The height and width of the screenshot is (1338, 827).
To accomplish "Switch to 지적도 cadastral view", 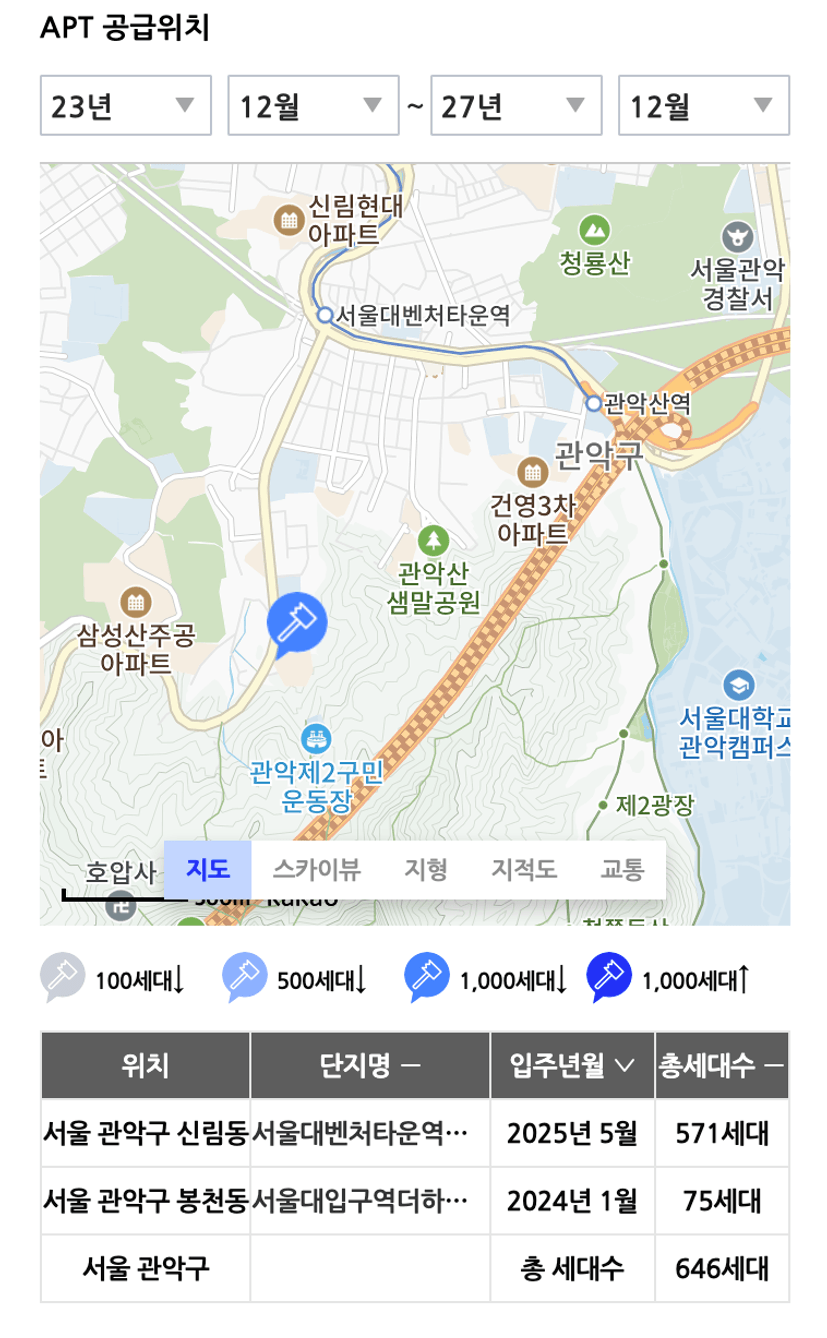I will coord(524,869).
